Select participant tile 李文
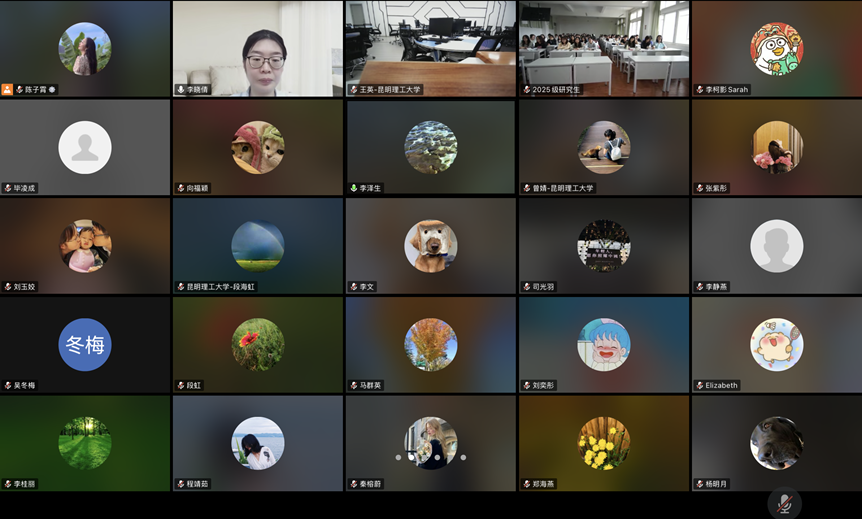Image resolution: width=862 pixels, height=519 pixels. (431, 246)
